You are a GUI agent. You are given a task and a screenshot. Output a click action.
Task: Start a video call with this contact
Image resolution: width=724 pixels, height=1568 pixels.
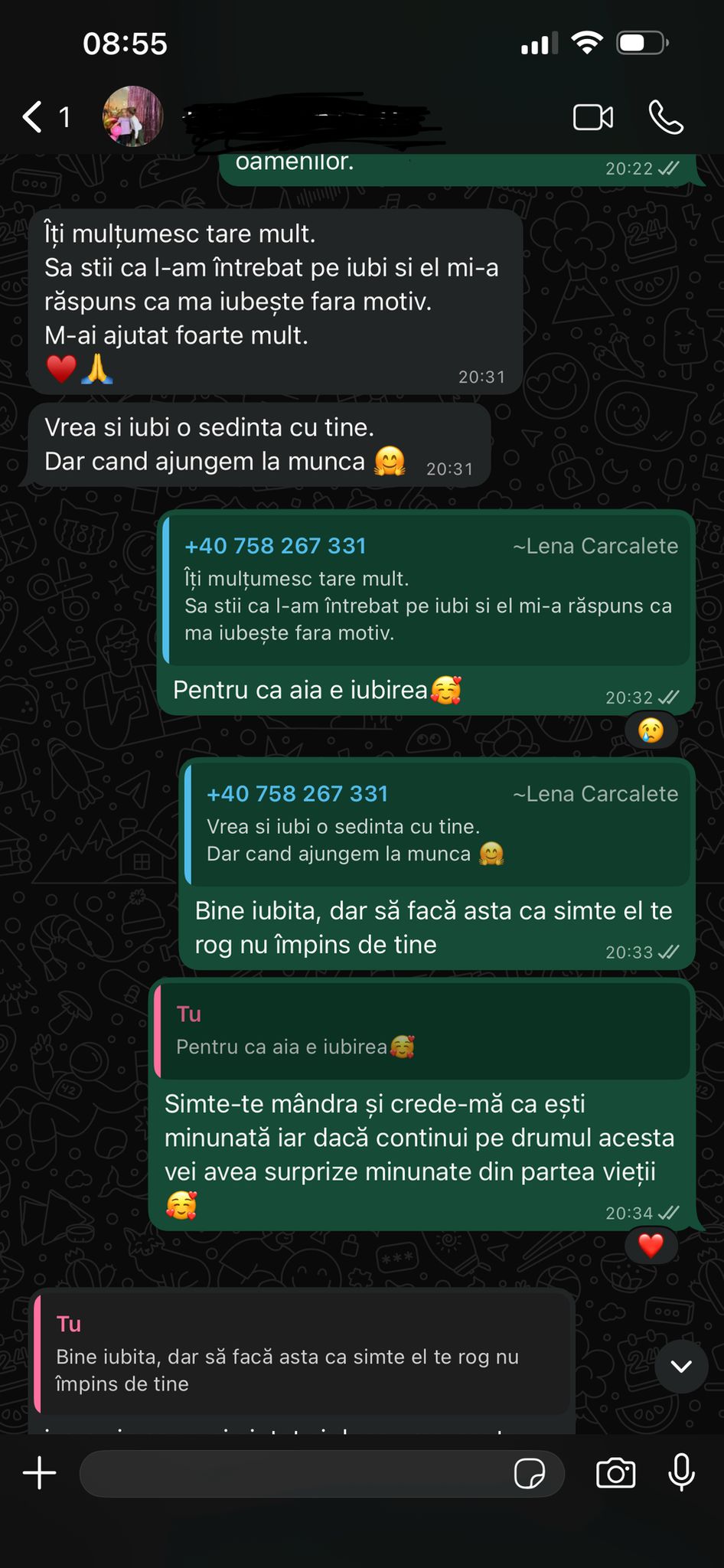(593, 116)
